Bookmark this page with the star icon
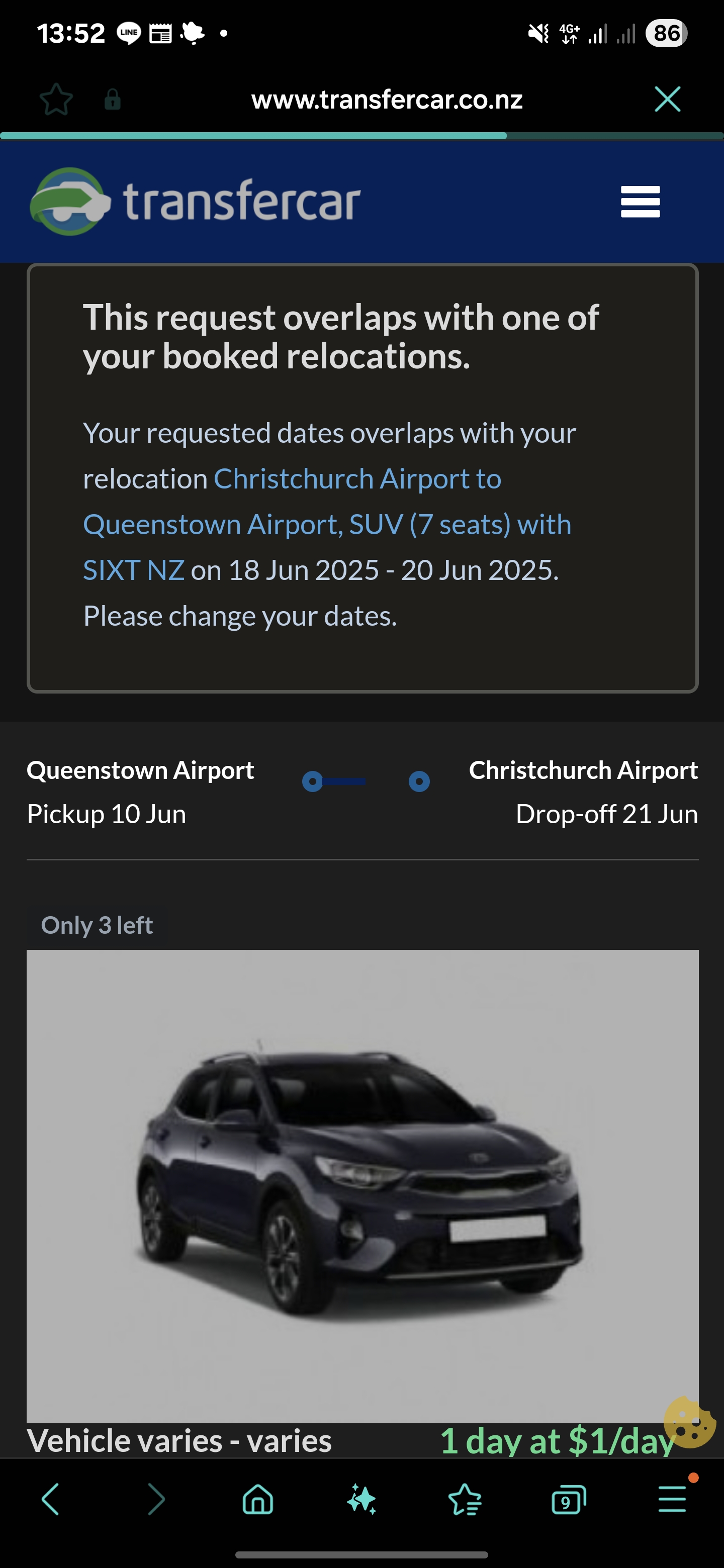This screenshot has width=724, height=1568. 56,99
